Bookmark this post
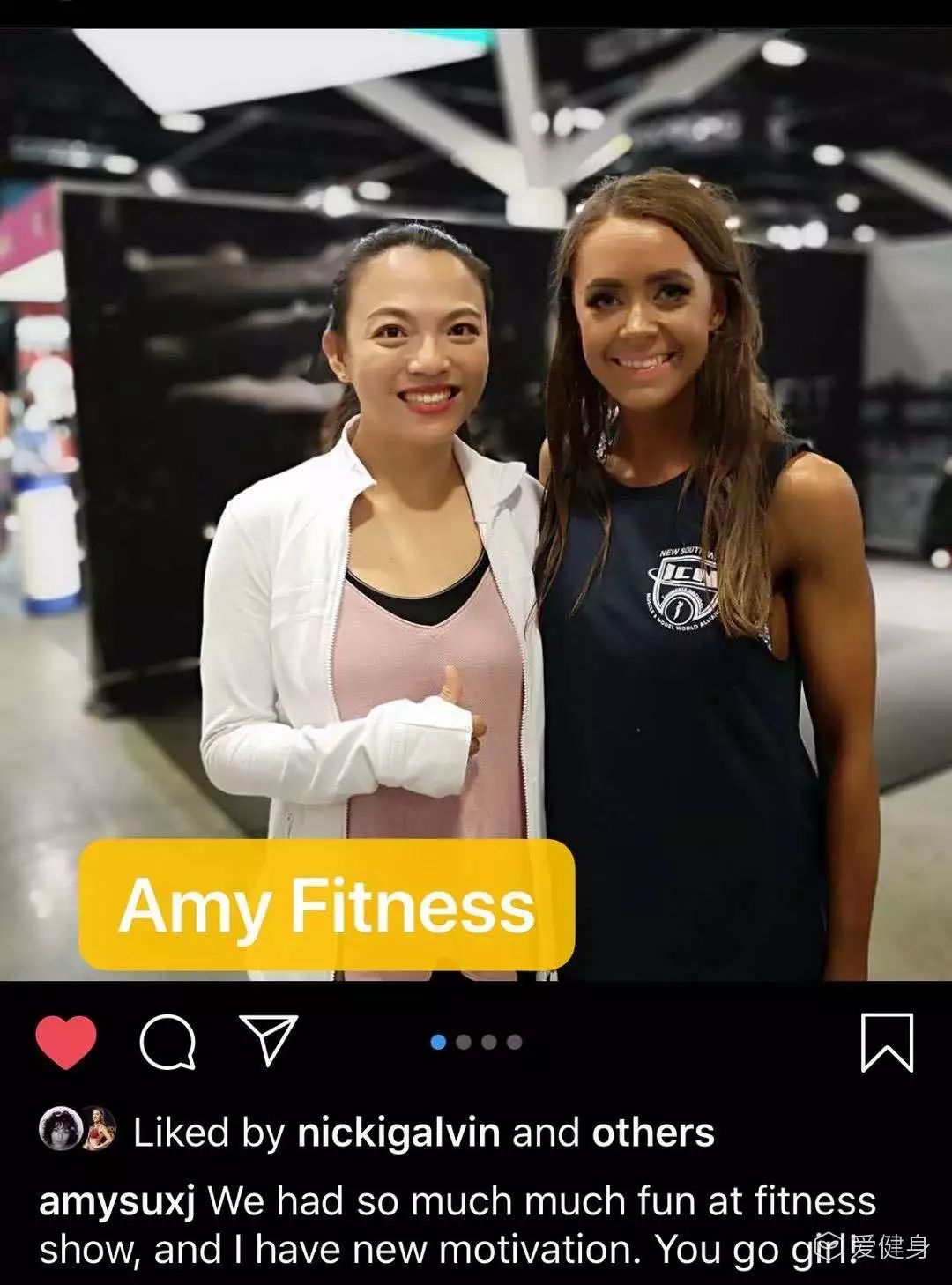Viewport: 952px width, 1285px height. (886, 1042)
